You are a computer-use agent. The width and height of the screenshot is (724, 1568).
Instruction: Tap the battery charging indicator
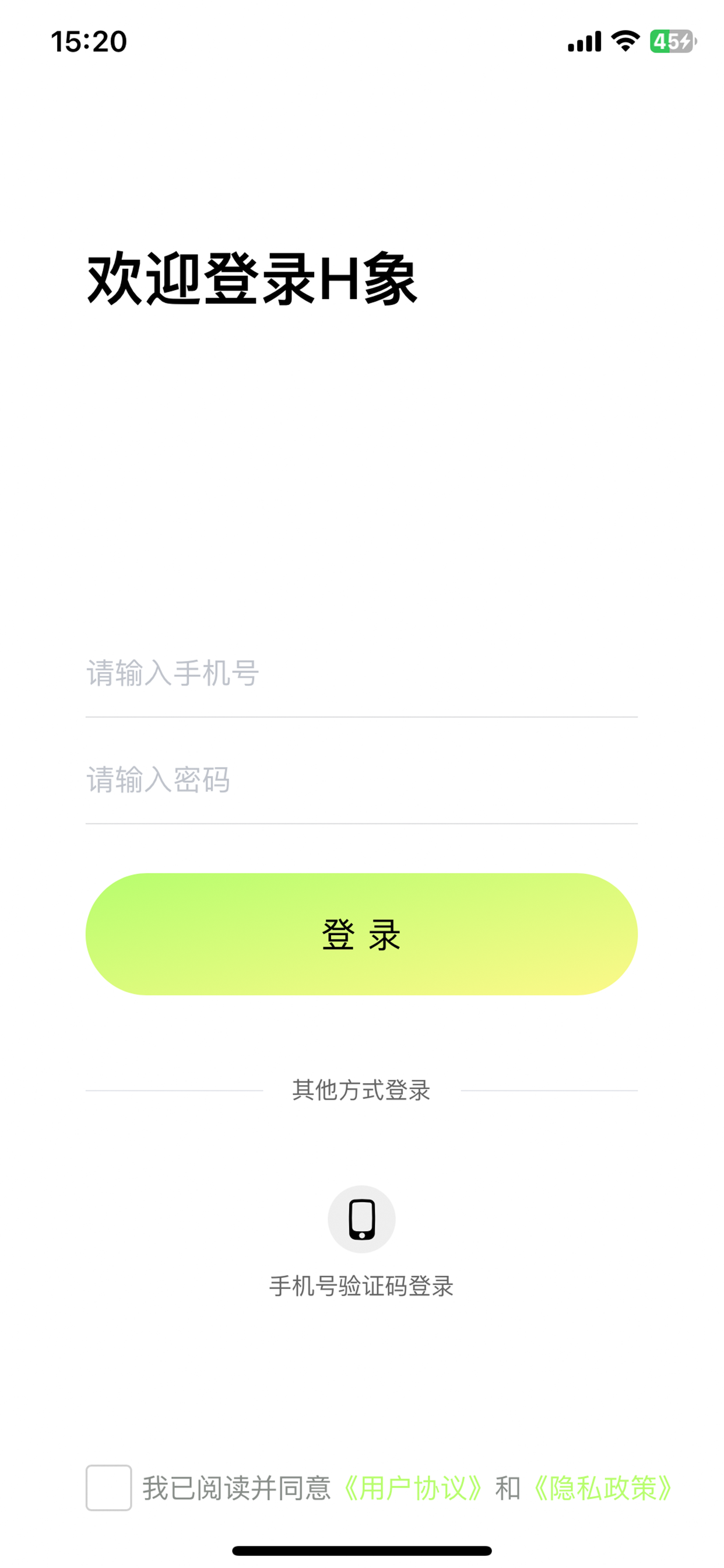[671, 41]
